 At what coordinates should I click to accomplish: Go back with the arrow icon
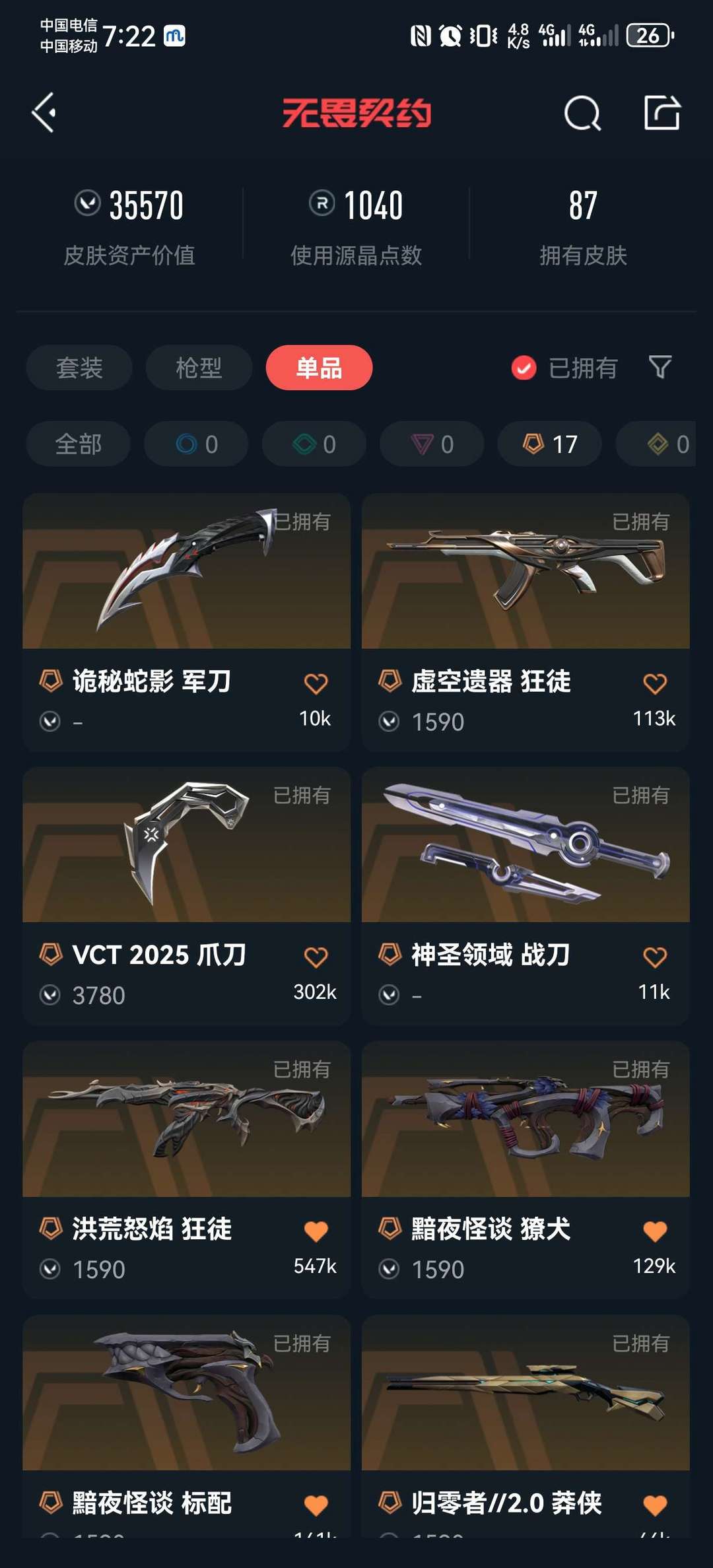(44, 114)
